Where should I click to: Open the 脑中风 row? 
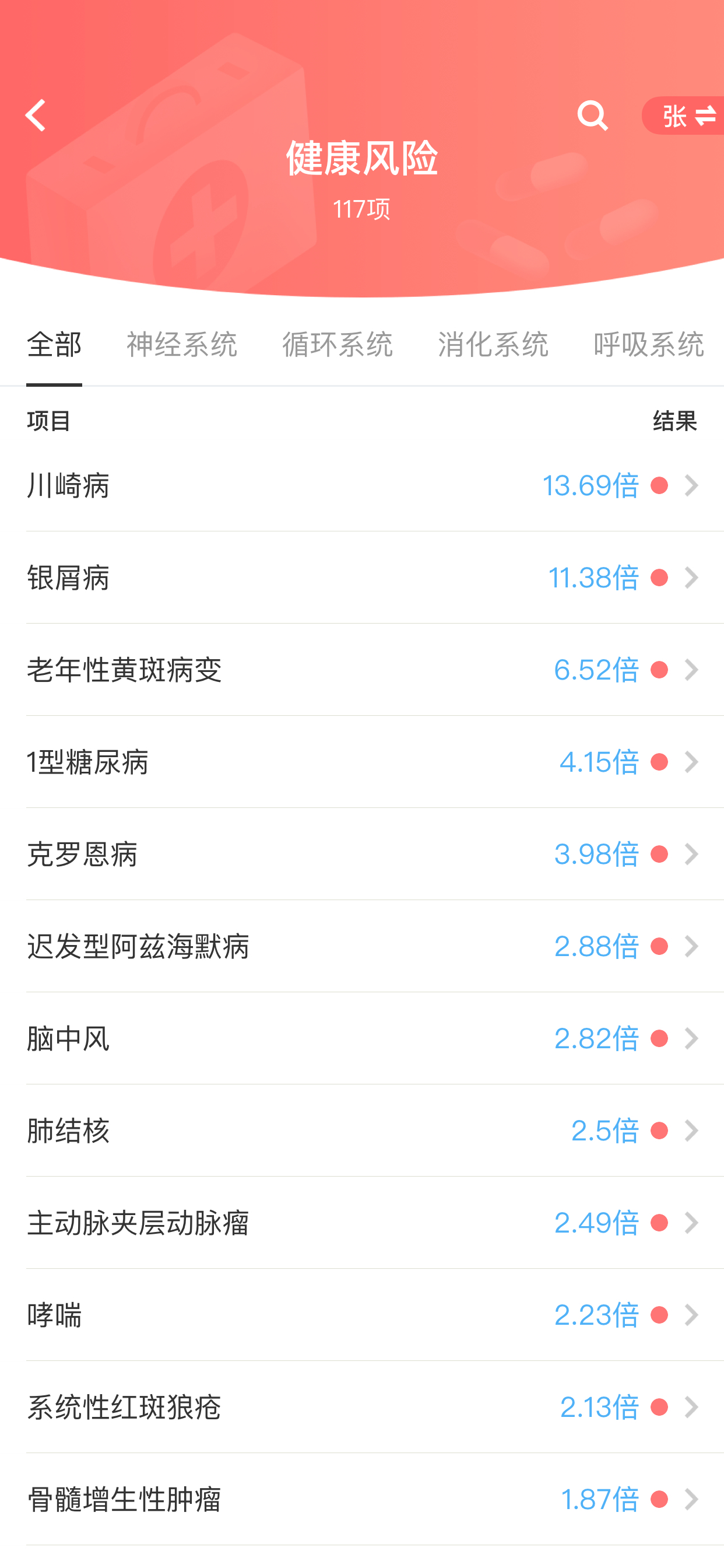pyautogui.click(x=362, y=1039)
